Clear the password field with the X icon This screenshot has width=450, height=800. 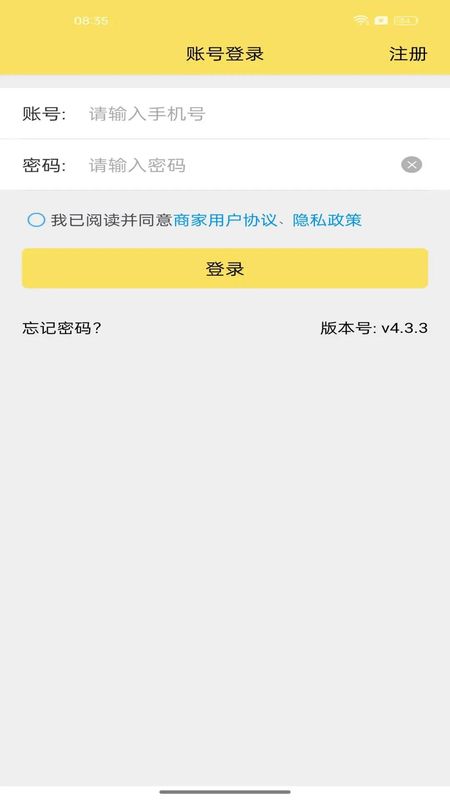point(411,165)
